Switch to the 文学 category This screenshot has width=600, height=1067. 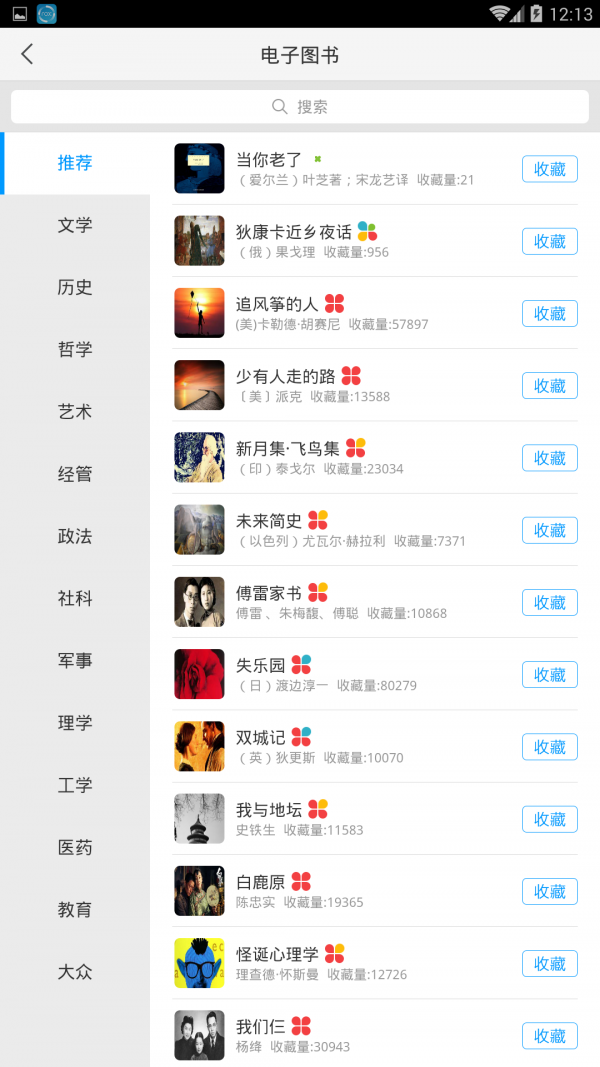click(x=75, y=225)
